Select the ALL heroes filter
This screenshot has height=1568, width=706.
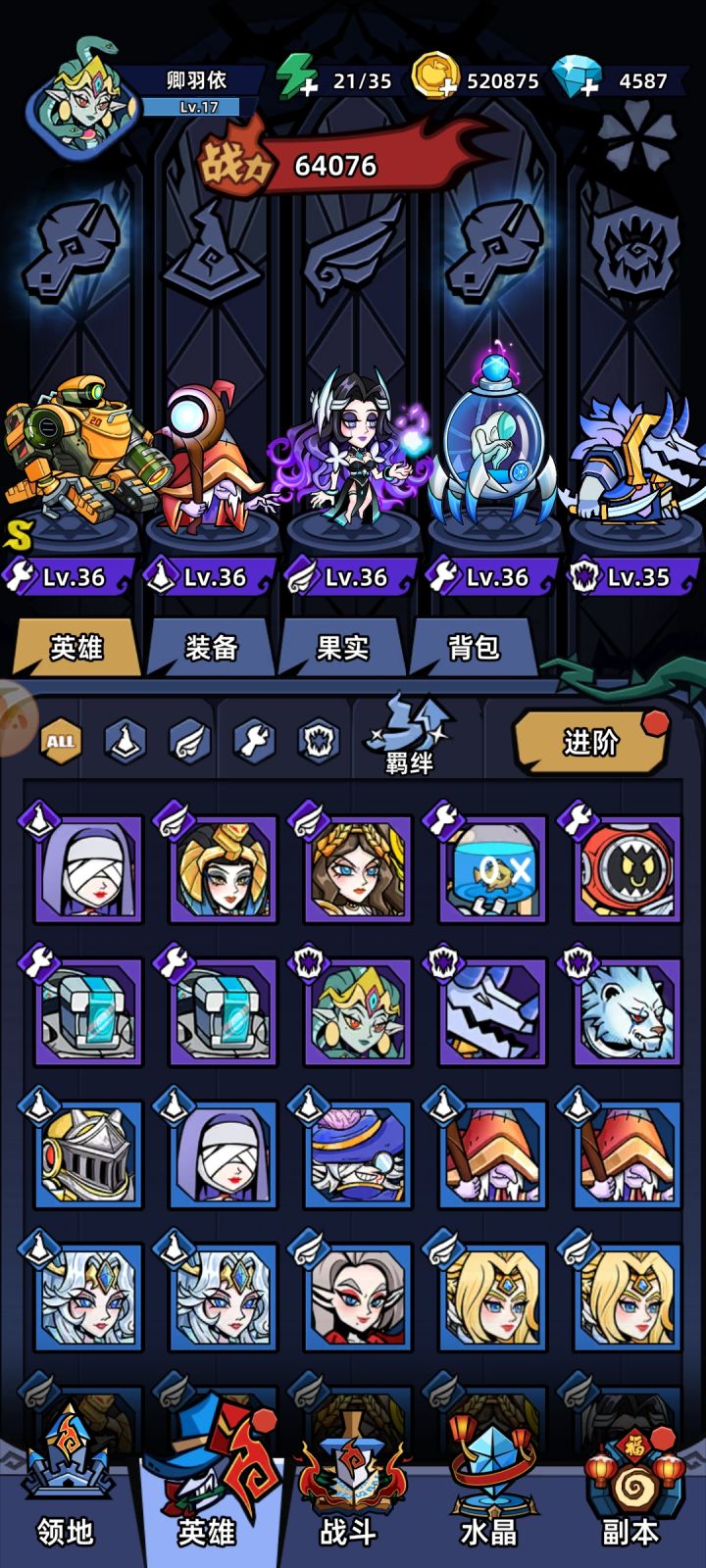point(62,741)
